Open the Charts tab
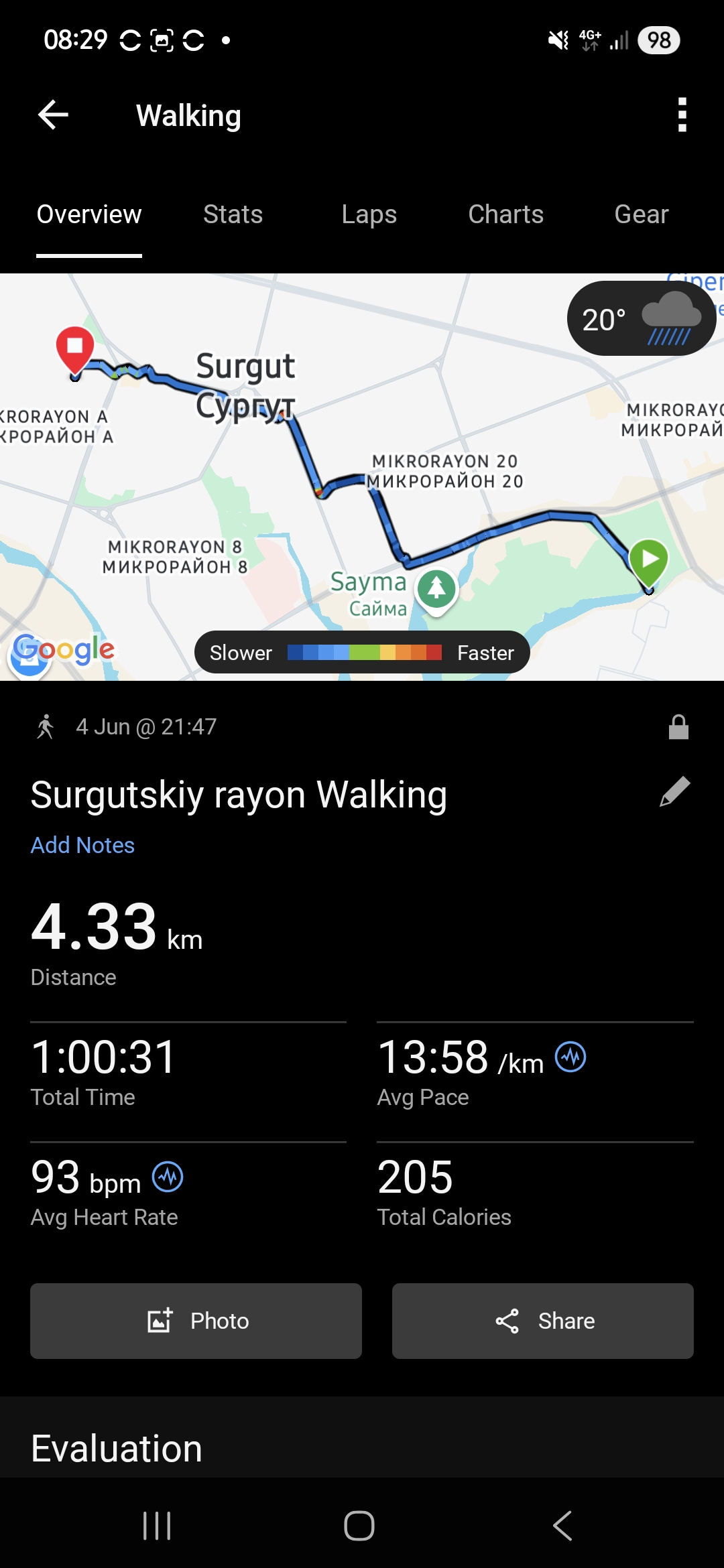Image resolution: width=724 pixels, height=1568 pixels. click(505, 214)
